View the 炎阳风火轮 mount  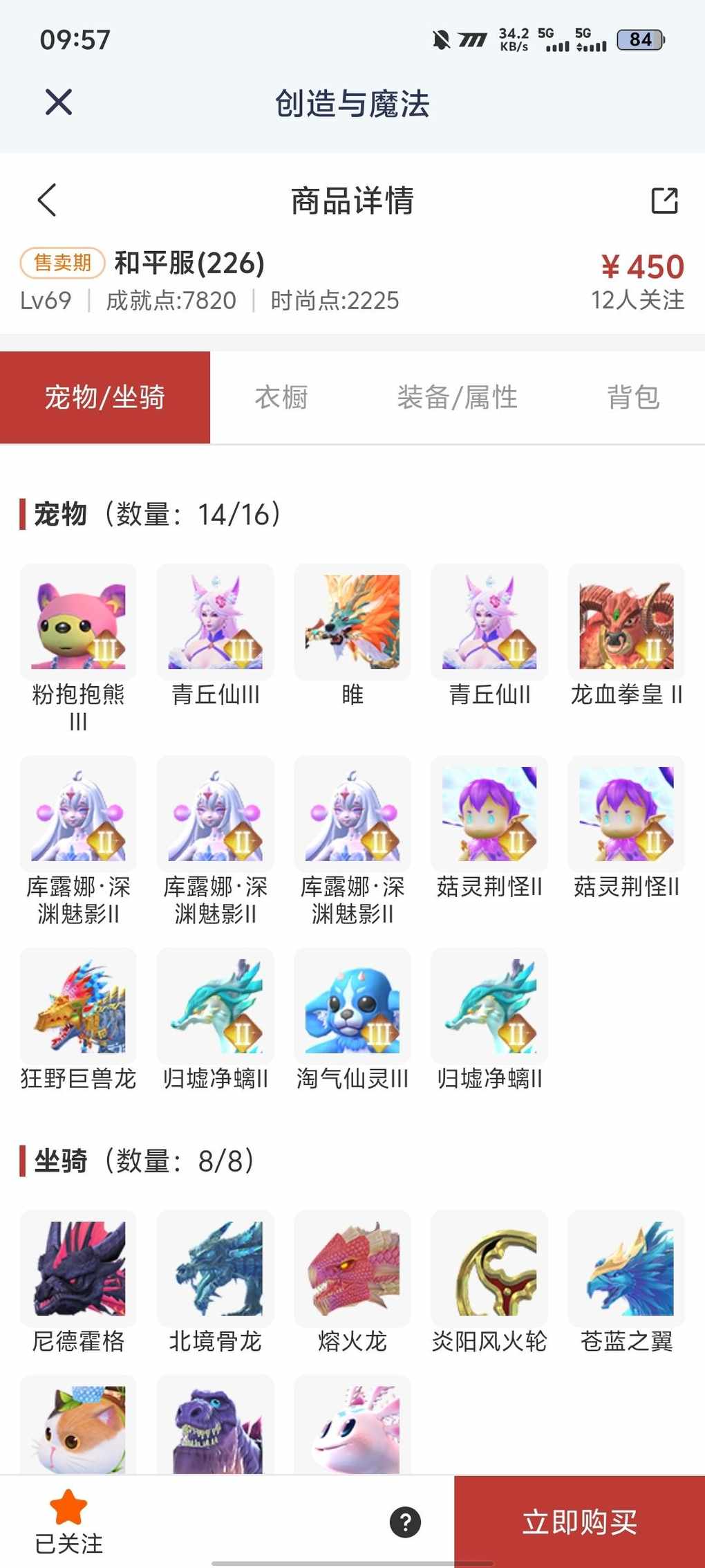tap(489, 1269)
